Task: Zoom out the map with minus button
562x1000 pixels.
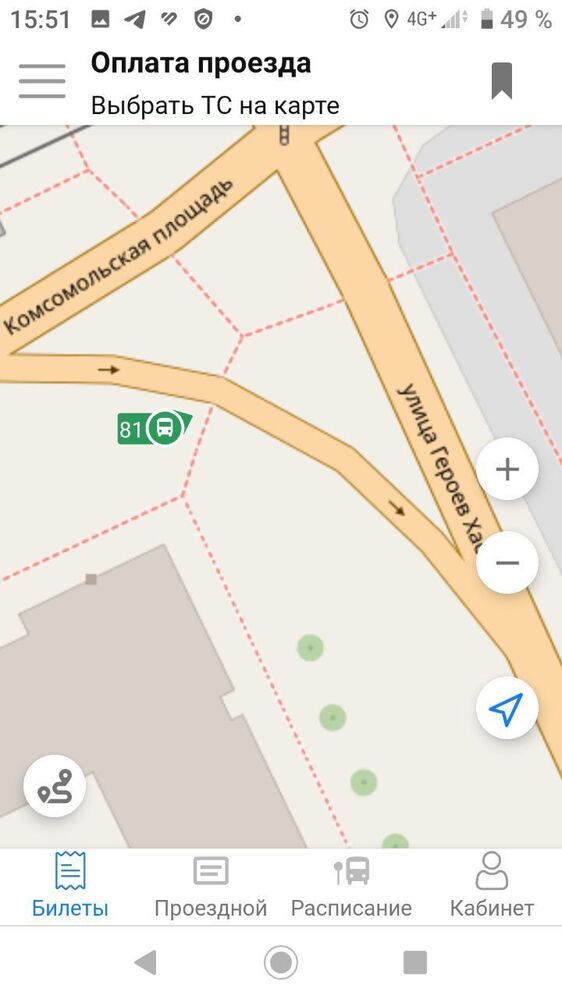Action: coord(507,562)
